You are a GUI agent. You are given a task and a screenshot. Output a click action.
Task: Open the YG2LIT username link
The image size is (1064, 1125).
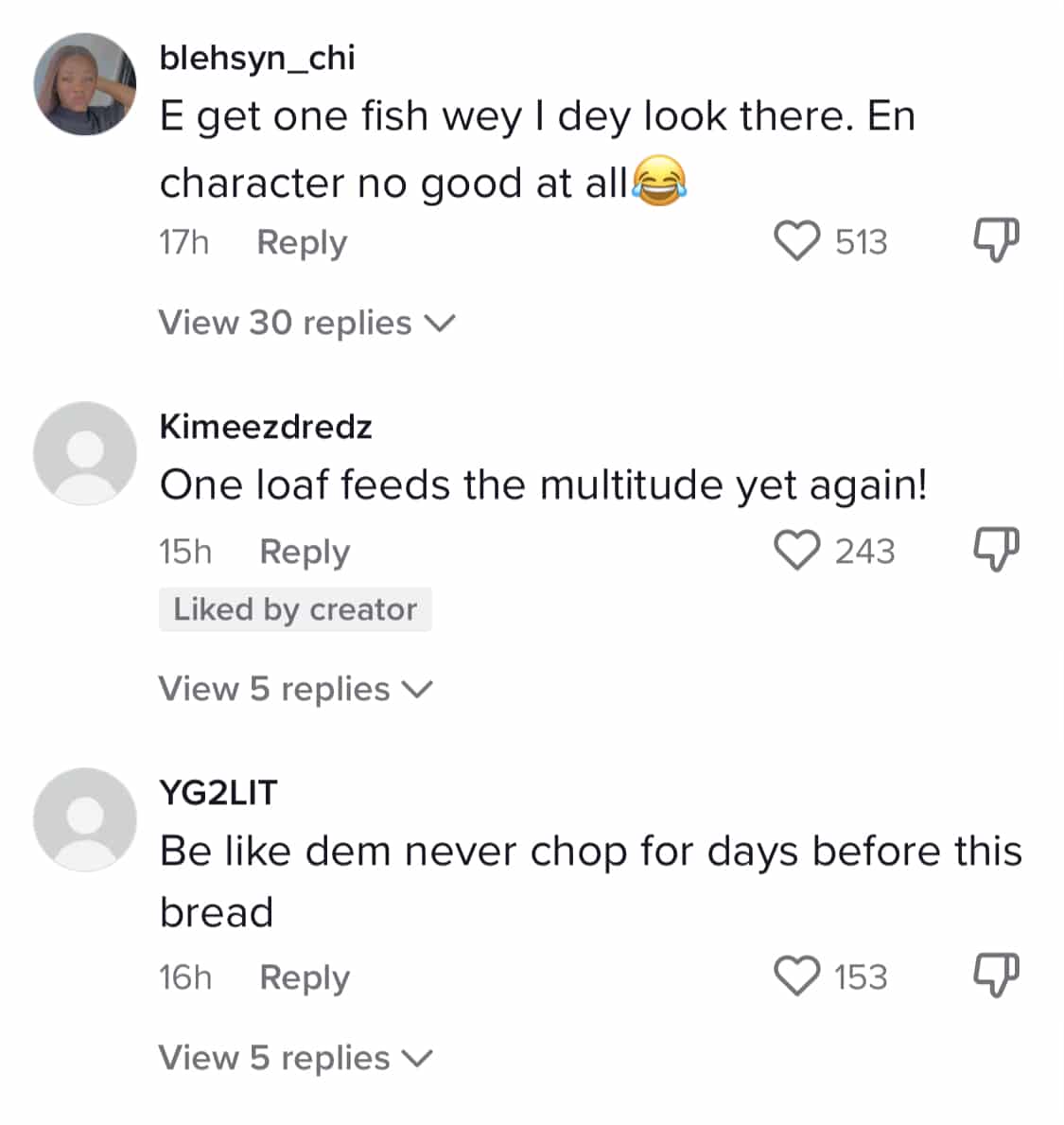(218, 793)
